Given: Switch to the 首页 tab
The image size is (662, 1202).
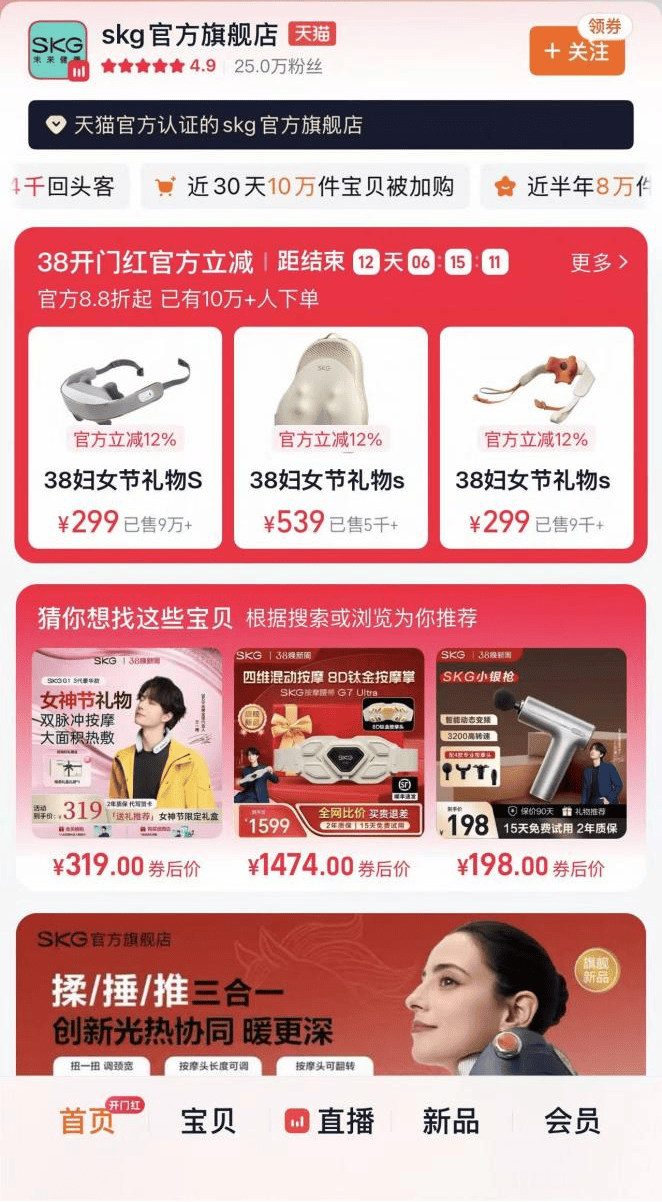Looking at the screenshot, I should click(x=88, y=1121).
